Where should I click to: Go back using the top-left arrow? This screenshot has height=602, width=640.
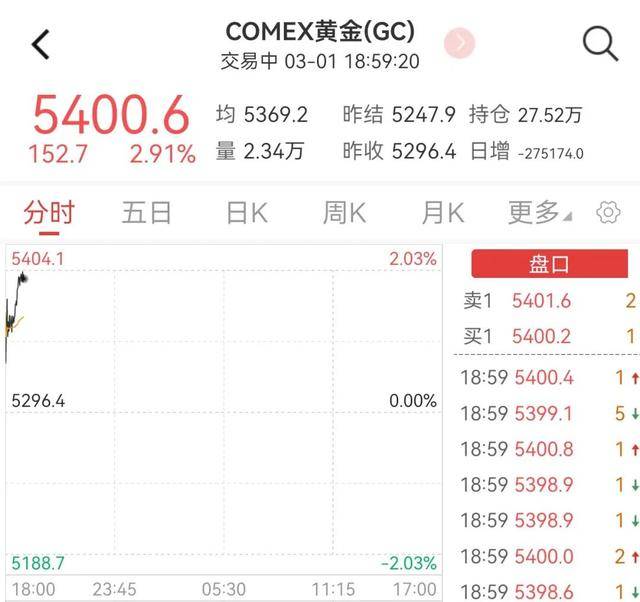coord(40,44)
